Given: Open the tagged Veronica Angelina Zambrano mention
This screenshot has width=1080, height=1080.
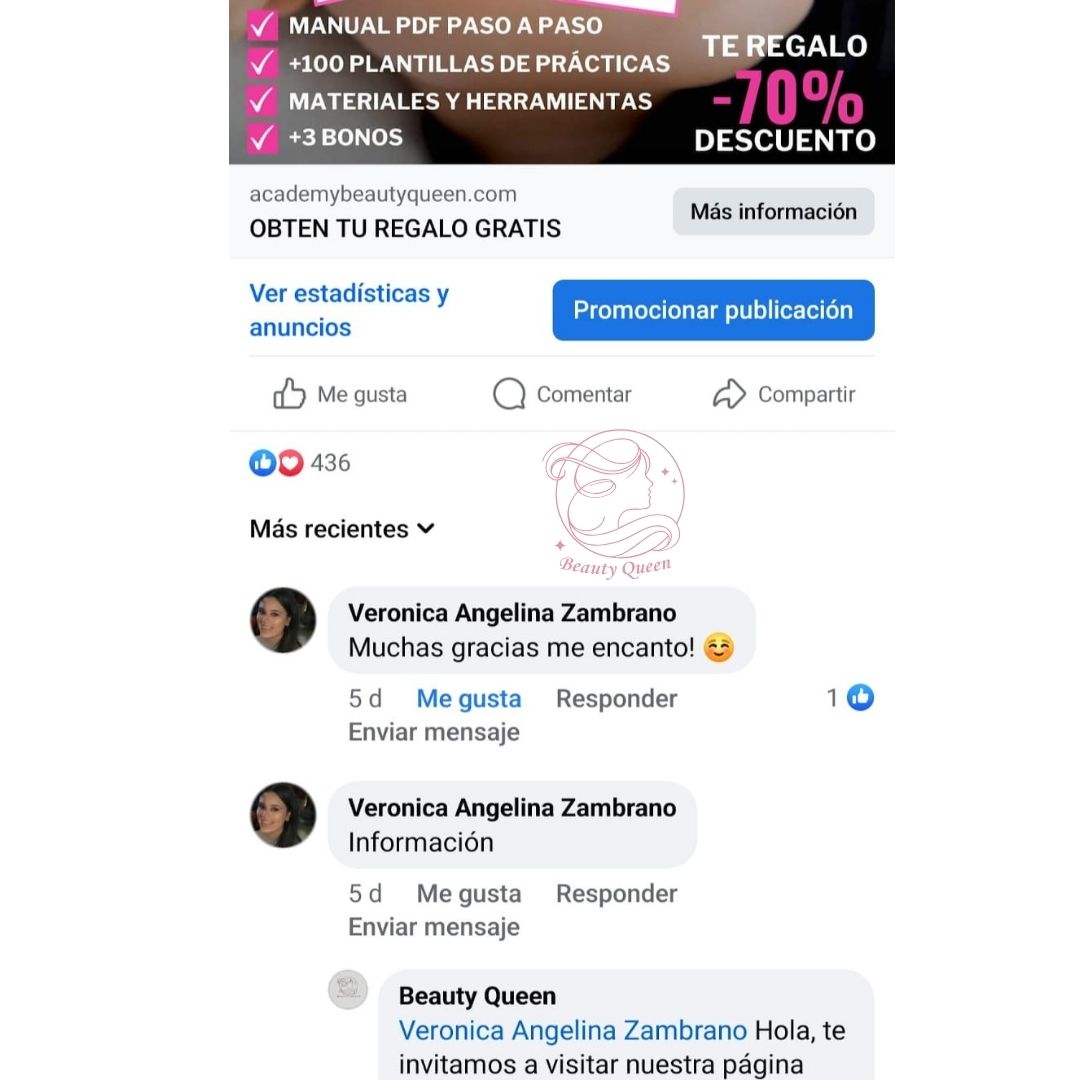Looking at the screenshot, I should tap(572, 1030).
